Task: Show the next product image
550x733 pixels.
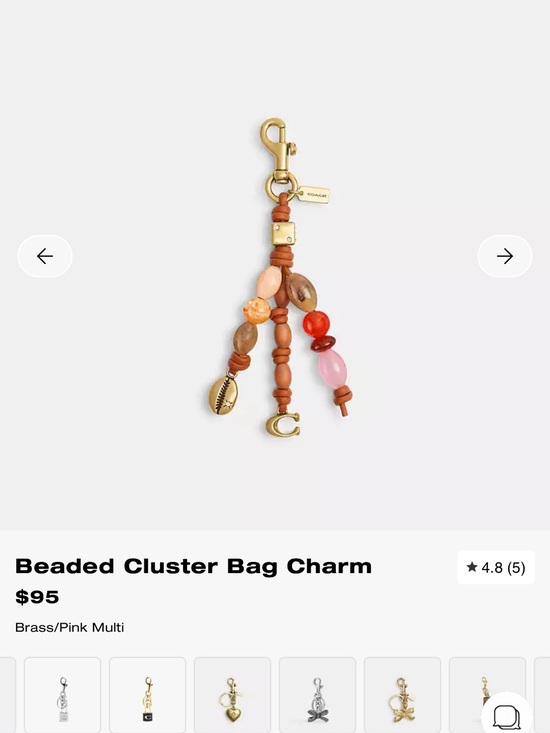Action: pos(505,256)
